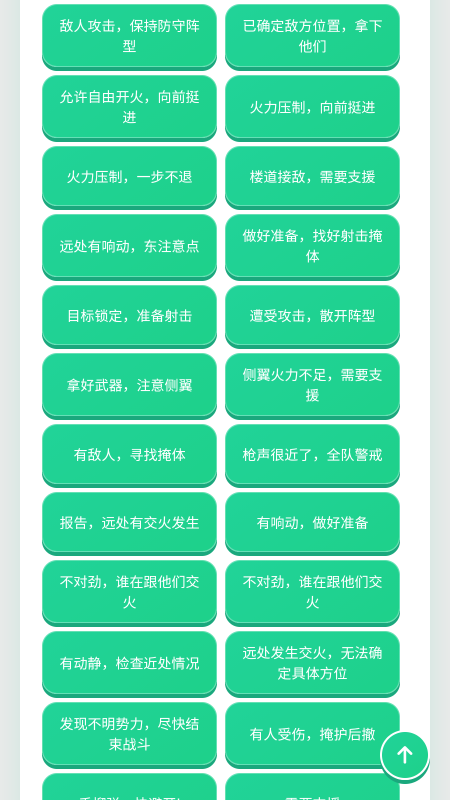Tap '火力压制，一步不退' button

tap(130, 177)
